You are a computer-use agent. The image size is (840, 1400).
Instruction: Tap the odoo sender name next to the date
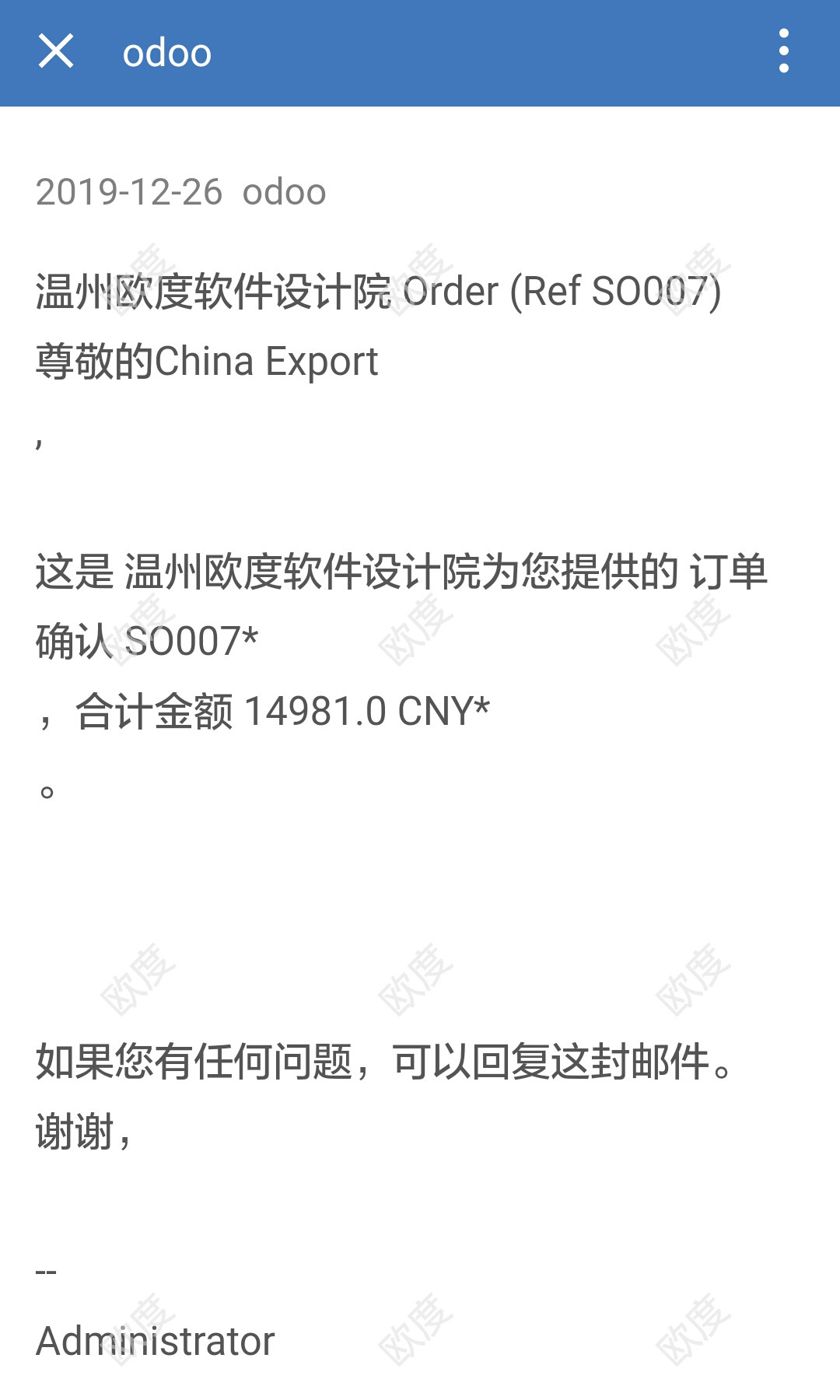[x=285, y=194]
